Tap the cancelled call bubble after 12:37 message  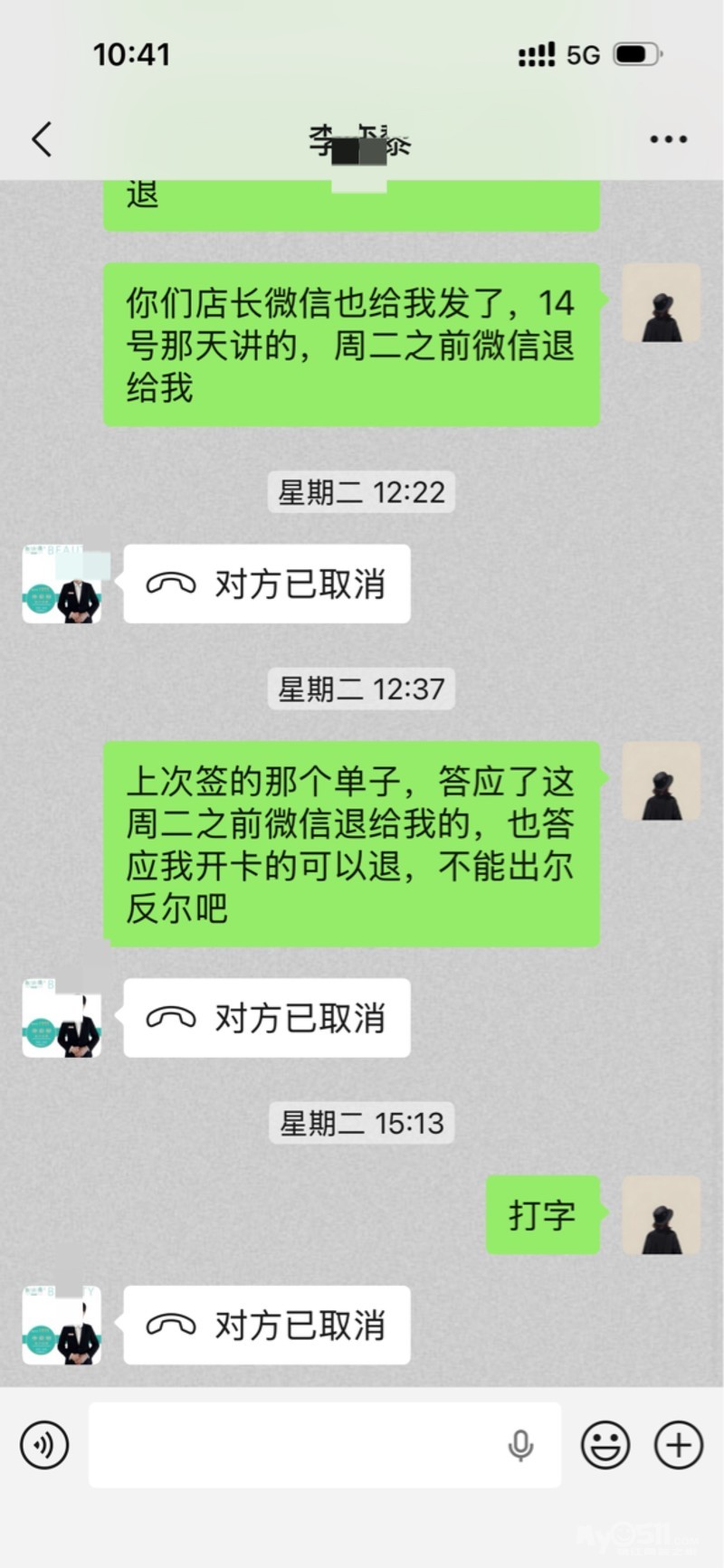point(266,1018)
